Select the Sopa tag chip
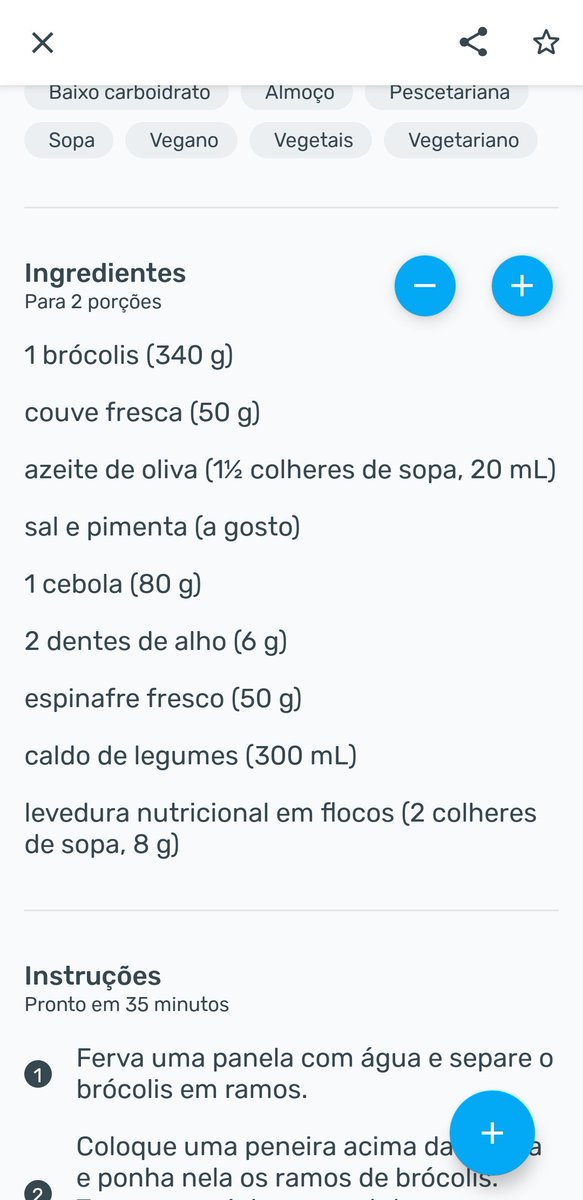Screen dimensions: 583x1200 click(70, 140)
